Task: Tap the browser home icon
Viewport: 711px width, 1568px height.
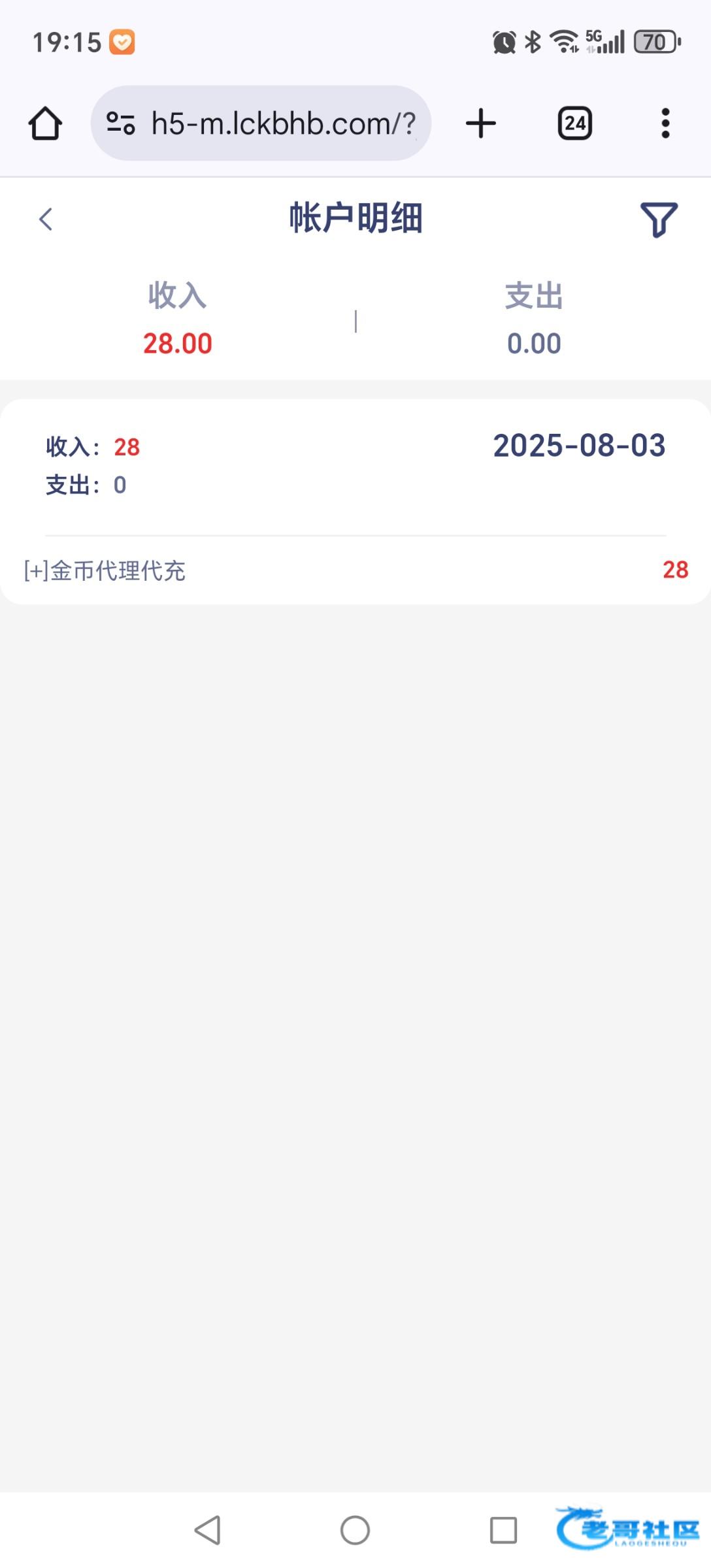Action: (45, 123)
